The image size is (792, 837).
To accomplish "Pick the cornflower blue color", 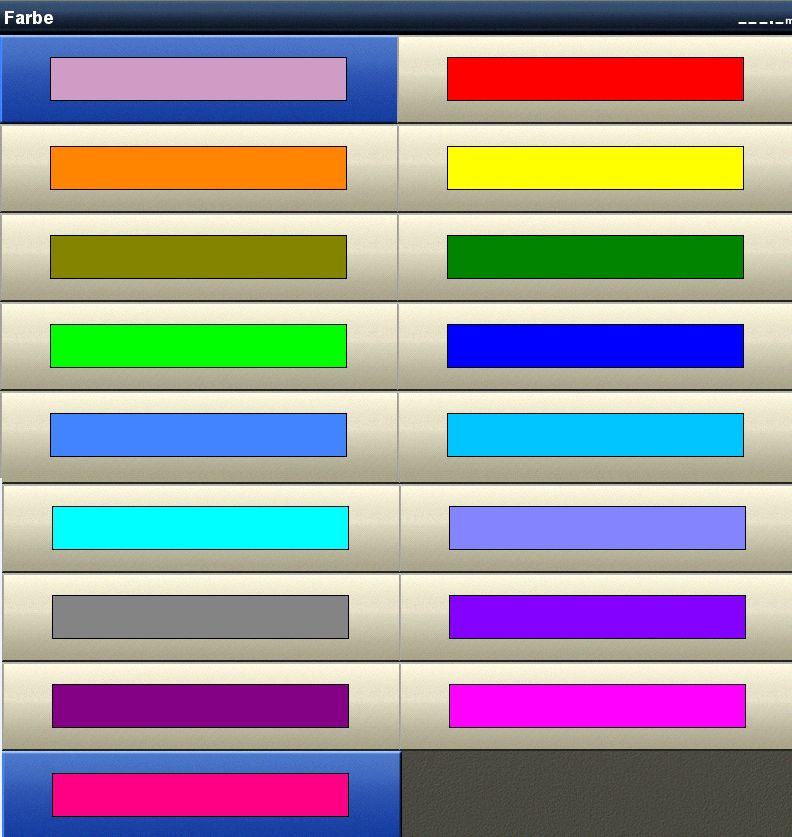I will click(x=198, y=435).
